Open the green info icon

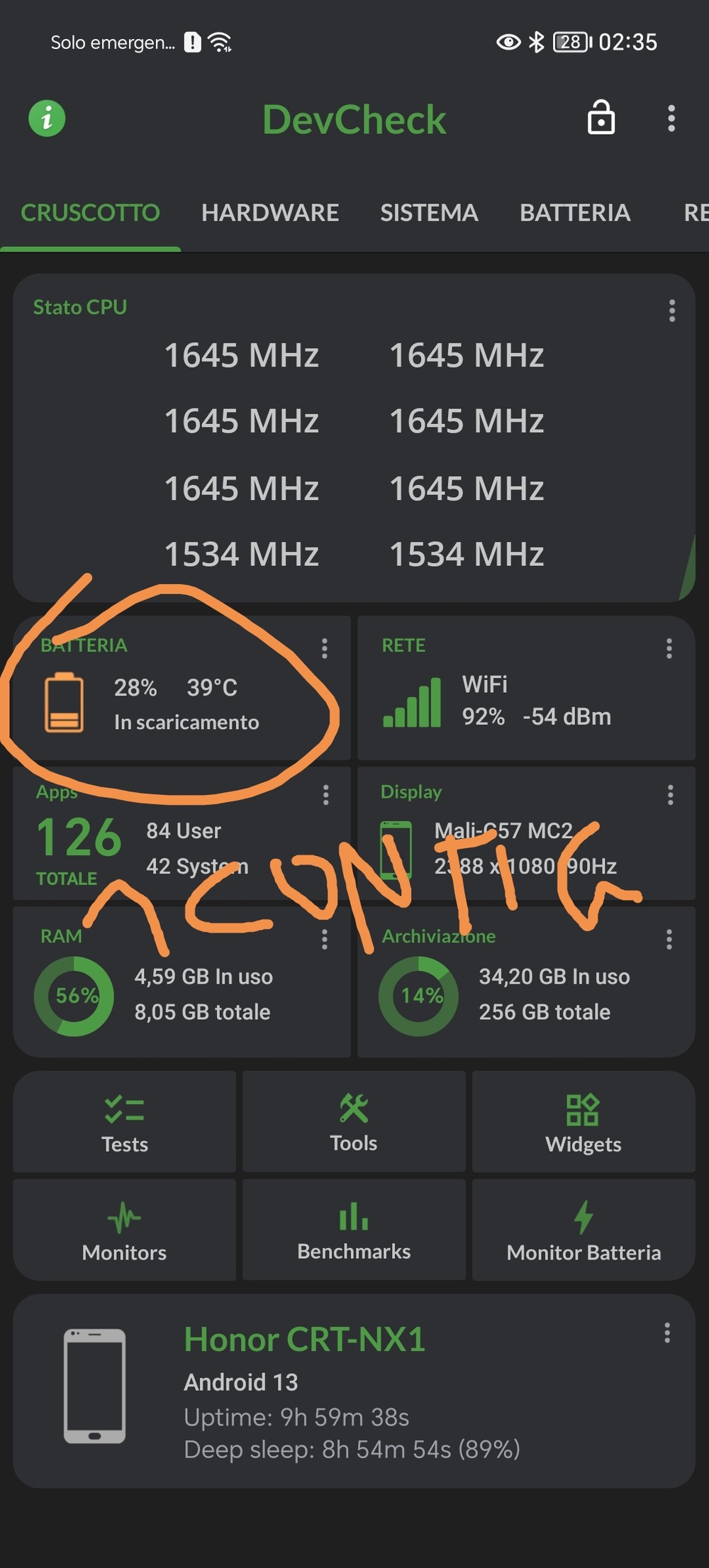point(47,118)
